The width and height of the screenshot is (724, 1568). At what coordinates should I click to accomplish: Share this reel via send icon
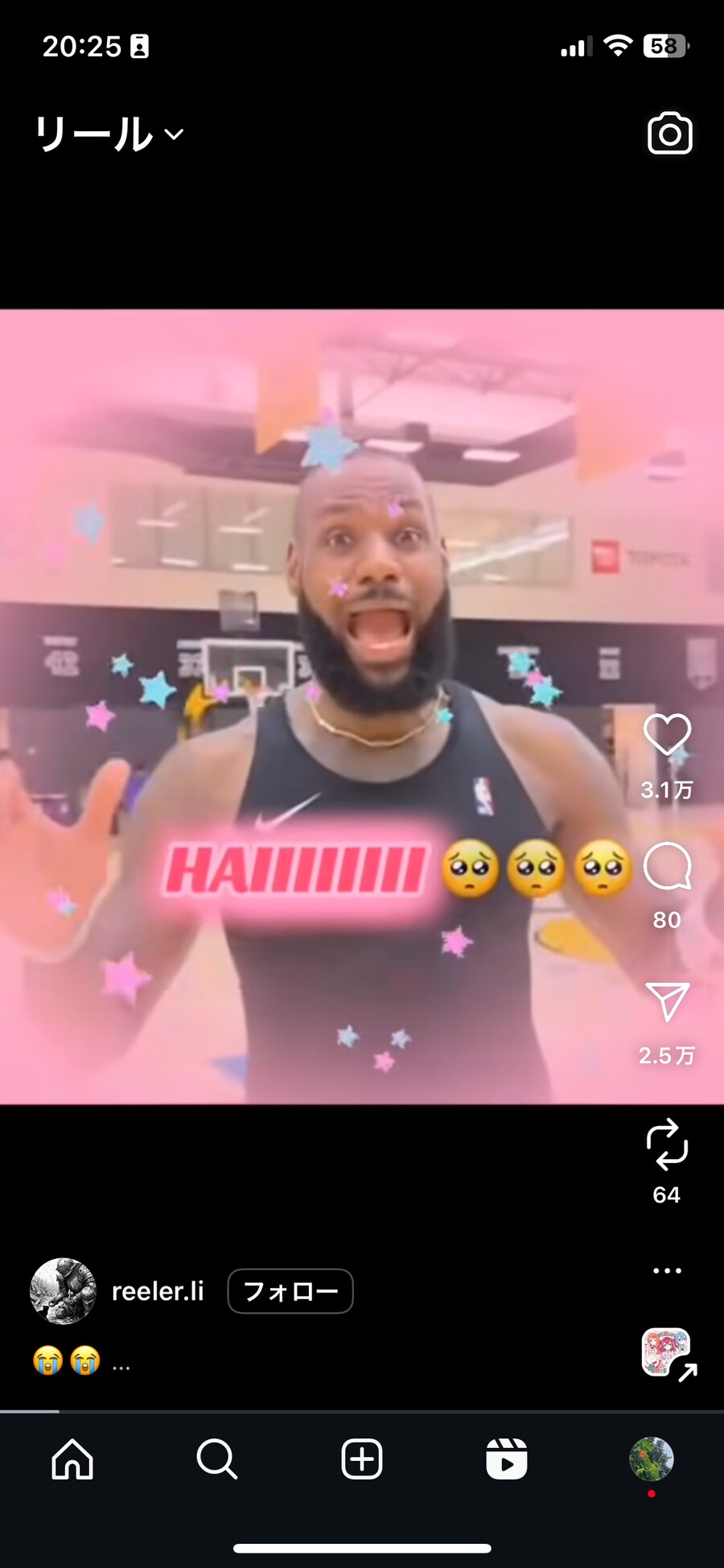tap(667, 1002)
